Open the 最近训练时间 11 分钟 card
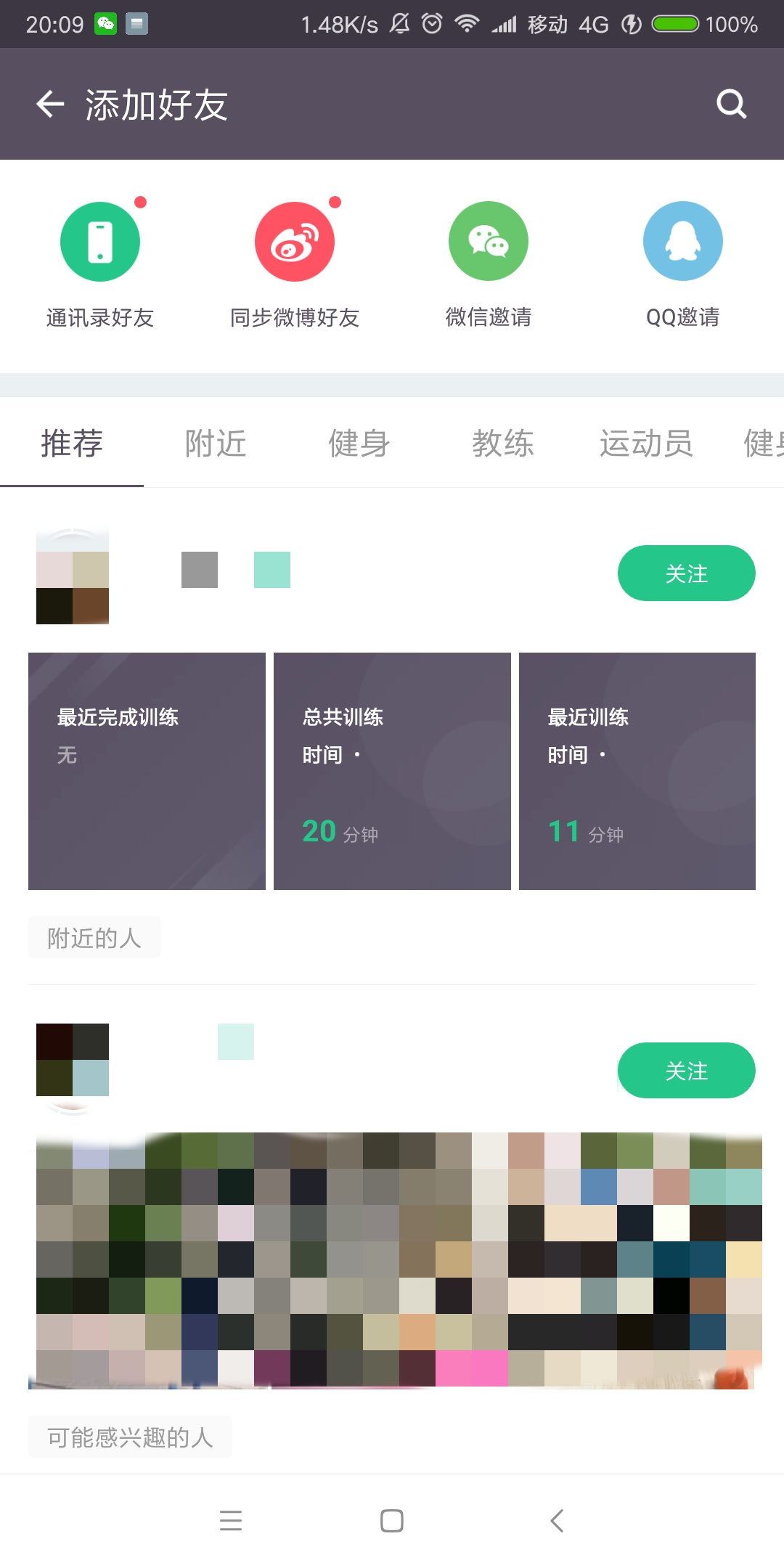784x1568 pixels. tap(637, 771)
